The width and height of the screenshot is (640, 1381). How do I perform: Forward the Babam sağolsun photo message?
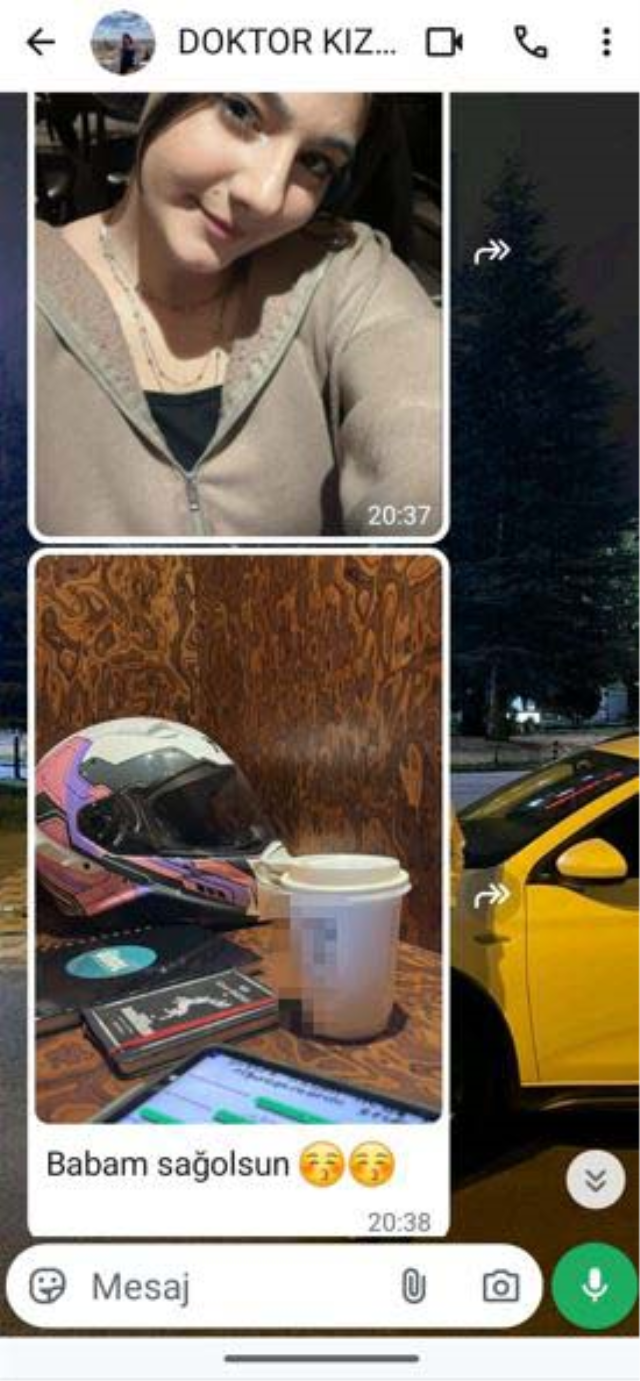[x=492, y=895]
